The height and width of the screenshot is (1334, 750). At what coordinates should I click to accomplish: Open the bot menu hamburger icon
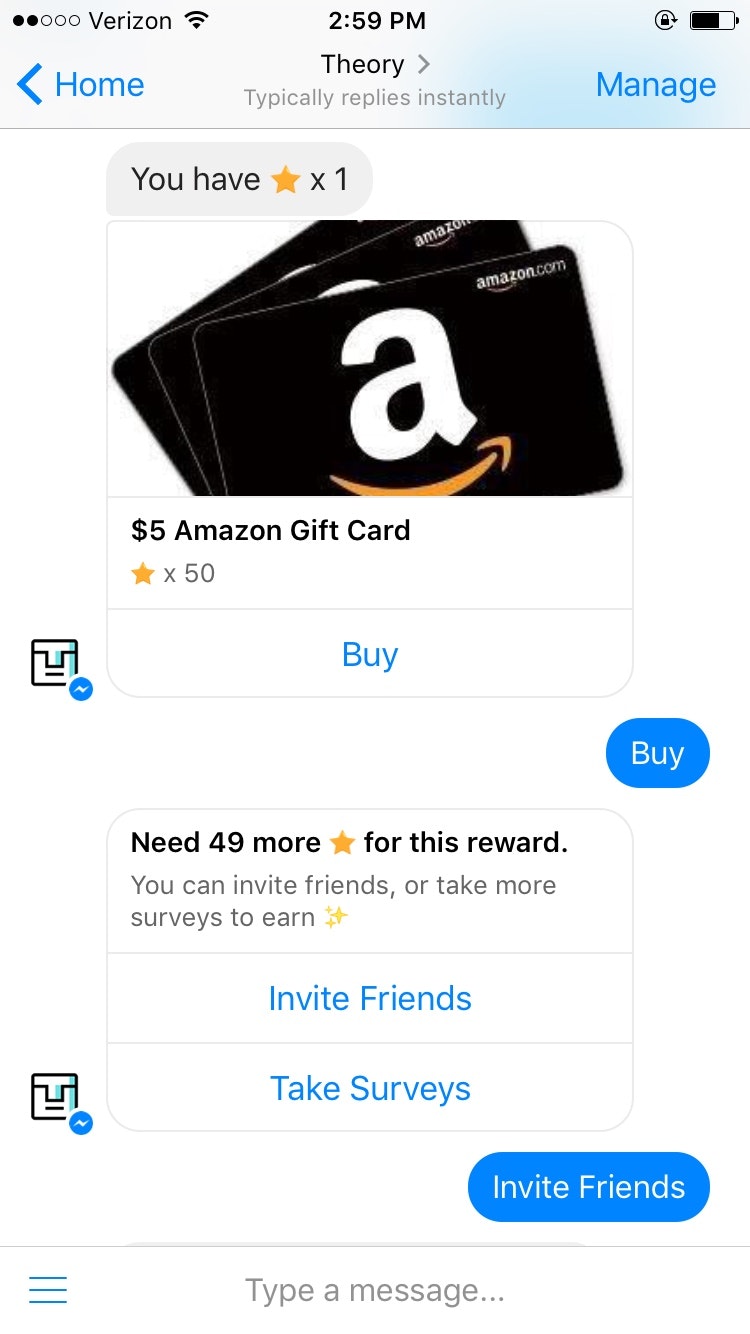[48, 1290]
